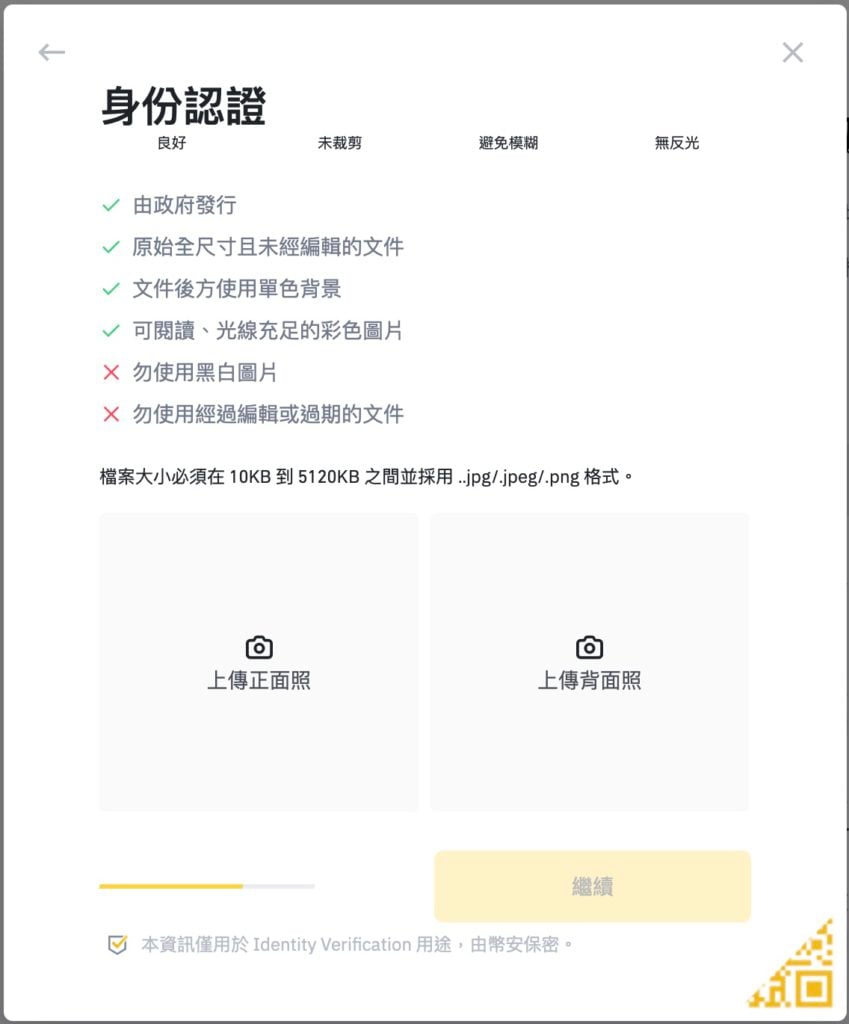Tap the 繼續 continue button
Image resolution: width=849 pixels, height=1024 pixels.
[592, 886]
